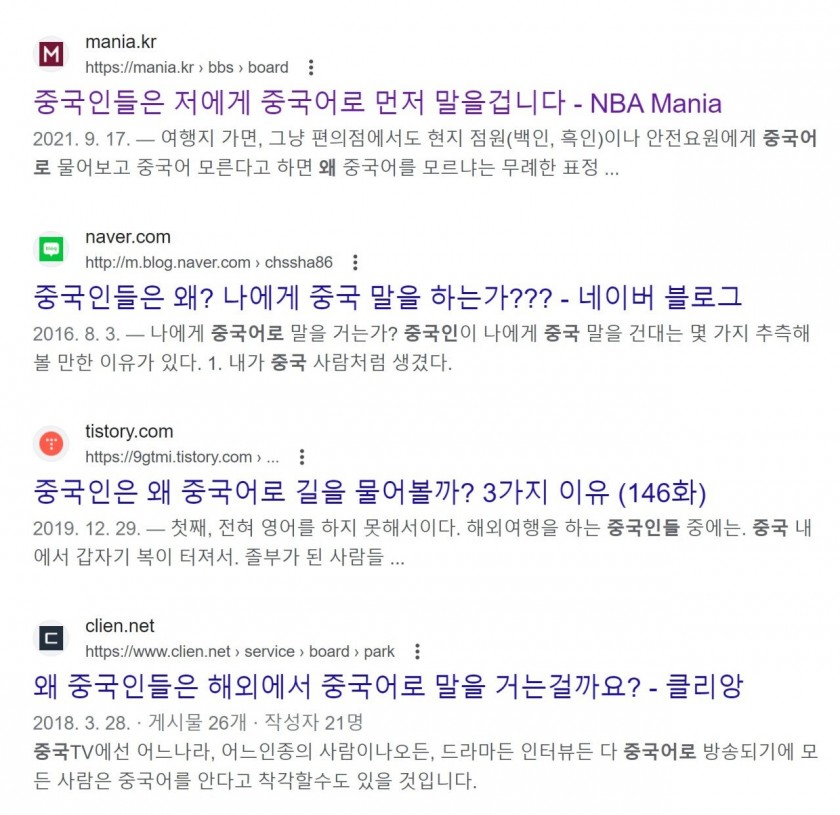Open more options for naver.com result
This screenshot has width=840, height=815.
coord(355,263)
